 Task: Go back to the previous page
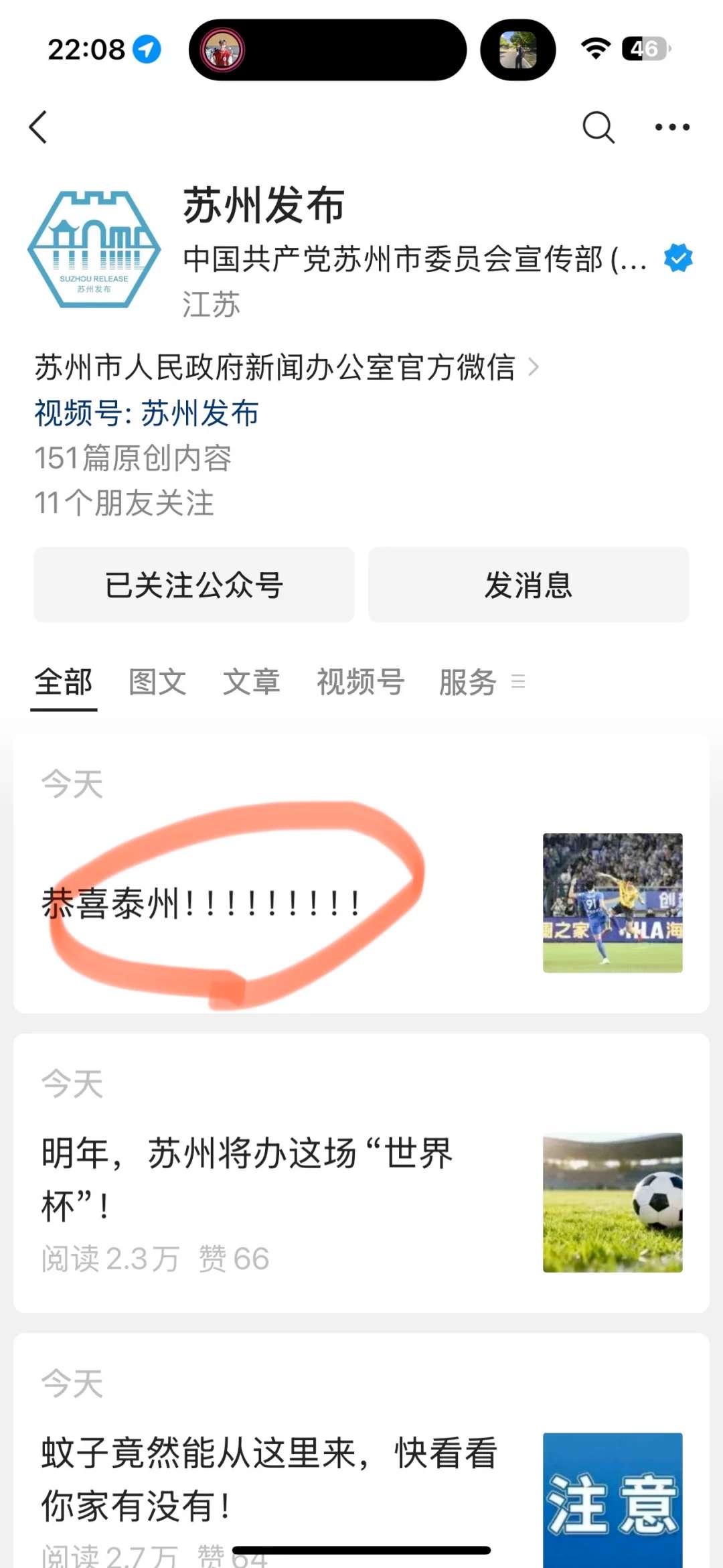point(39,127)
